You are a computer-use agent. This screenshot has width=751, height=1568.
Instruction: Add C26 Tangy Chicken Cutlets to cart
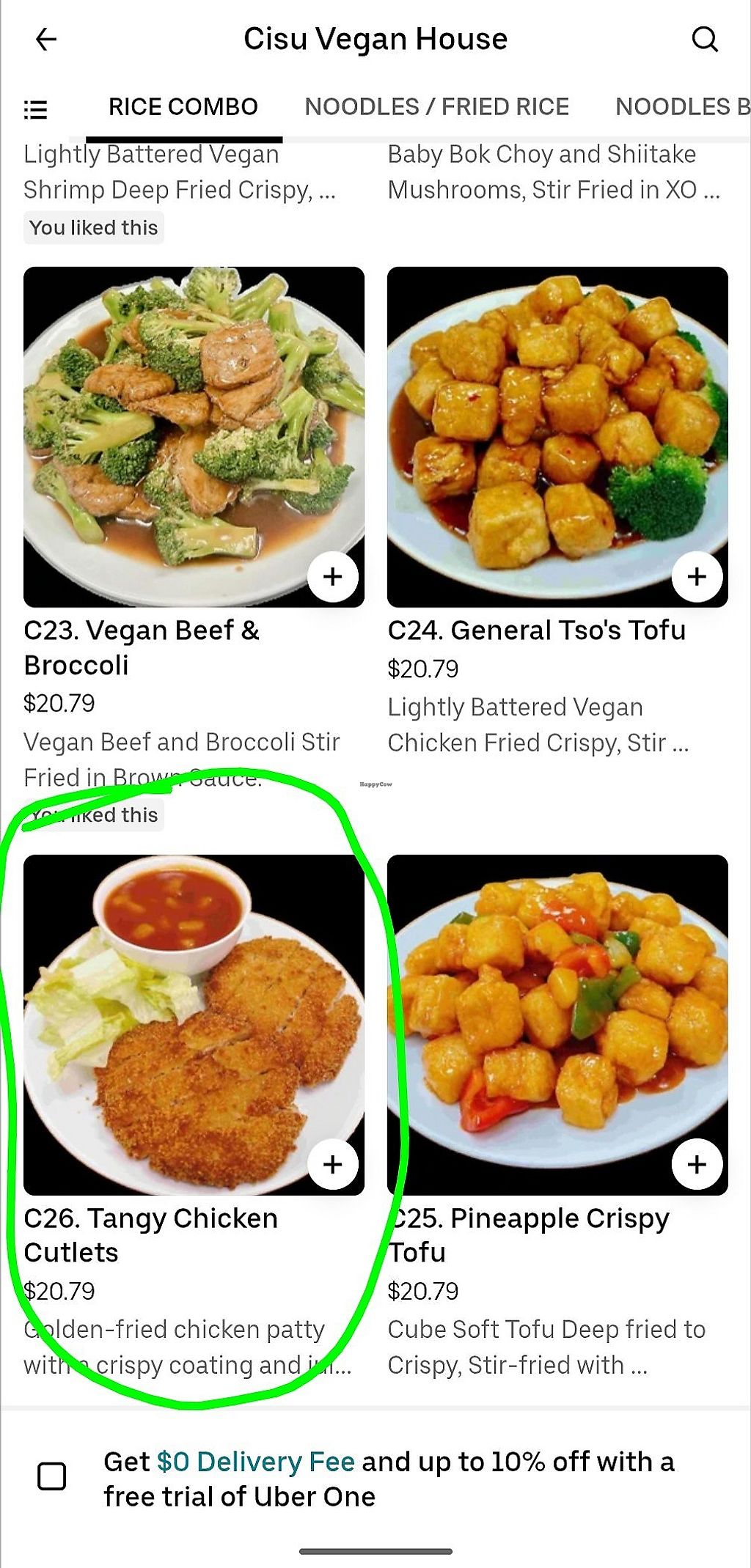(x=333, y=1164)
